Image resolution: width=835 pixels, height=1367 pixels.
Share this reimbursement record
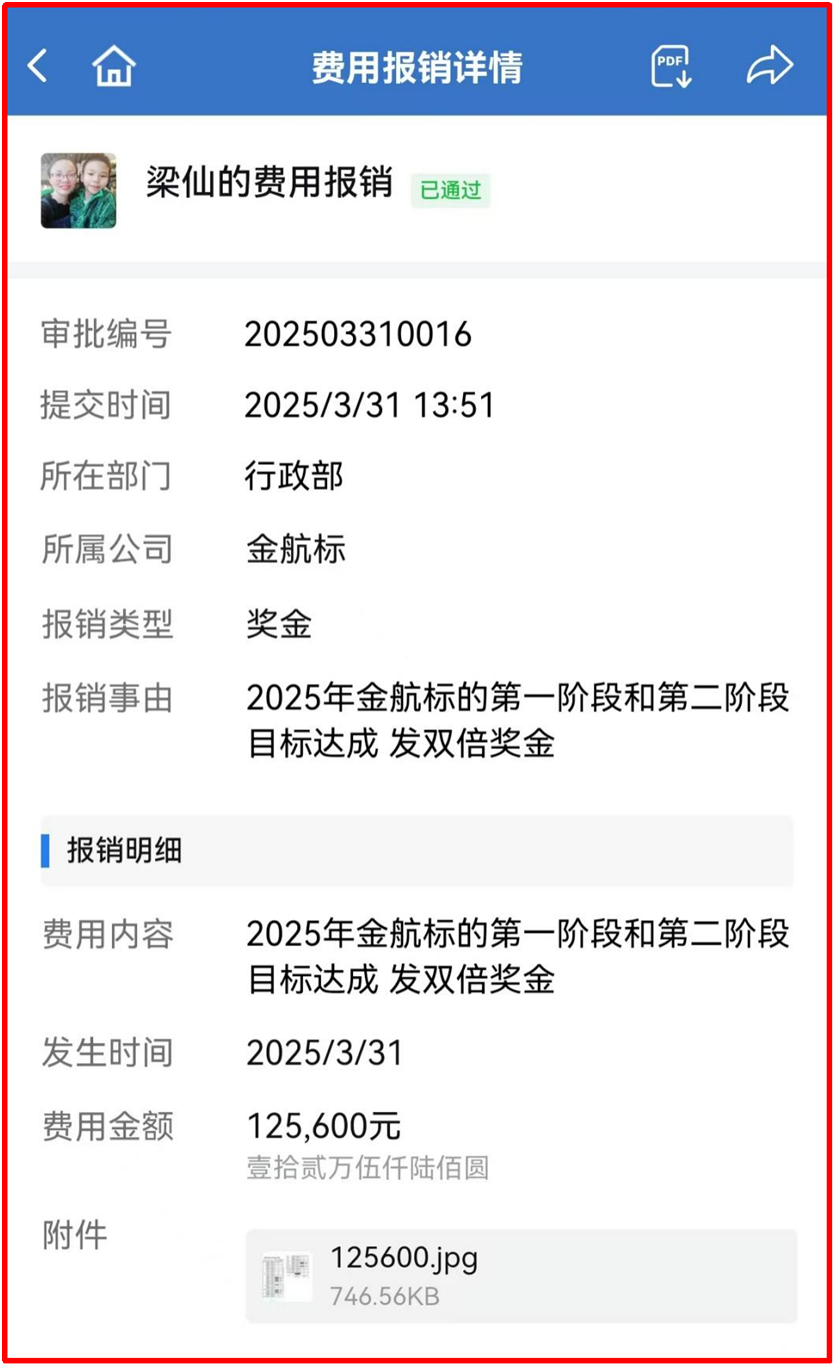pyautogui.click(x=769, y=67)
